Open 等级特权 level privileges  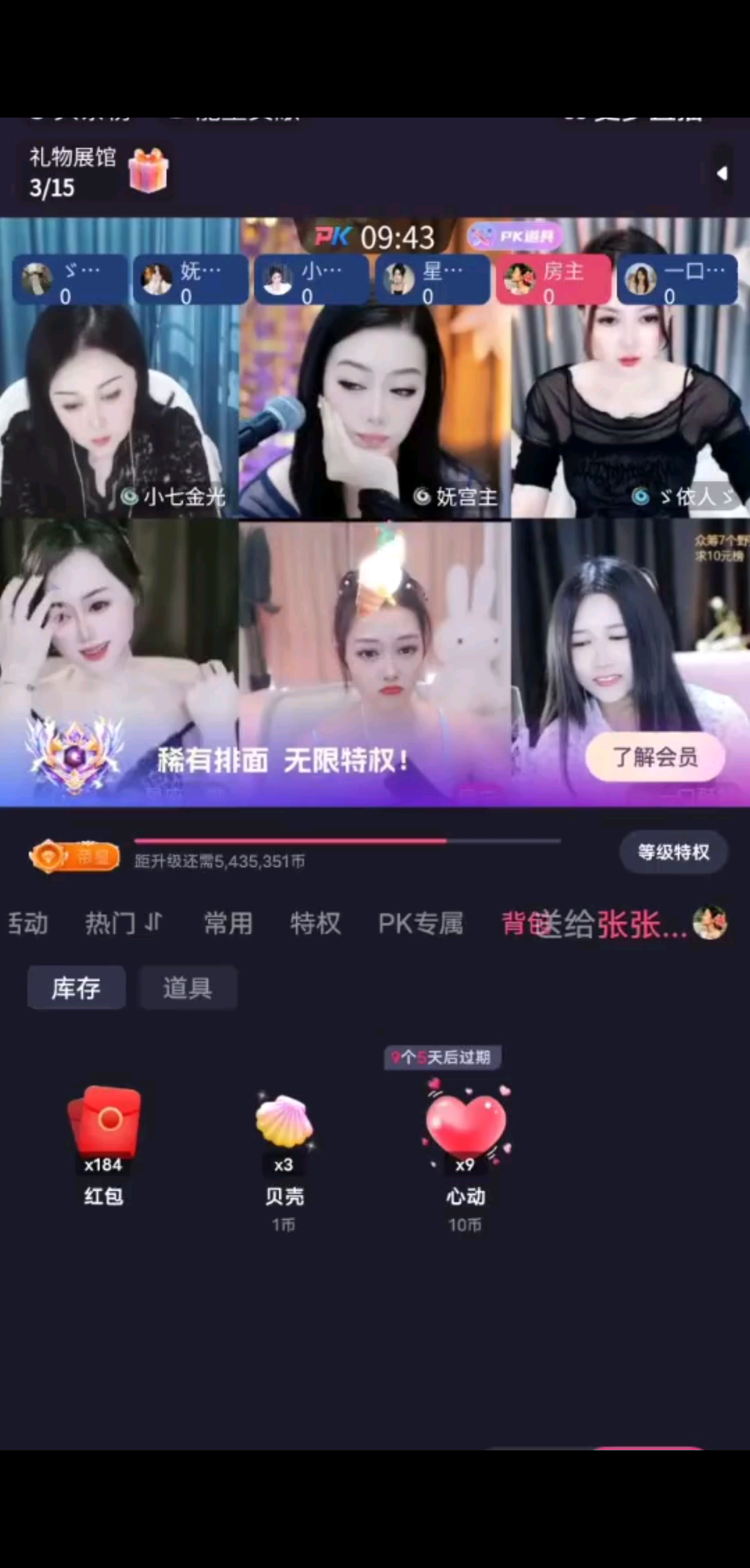click(674, 851)
